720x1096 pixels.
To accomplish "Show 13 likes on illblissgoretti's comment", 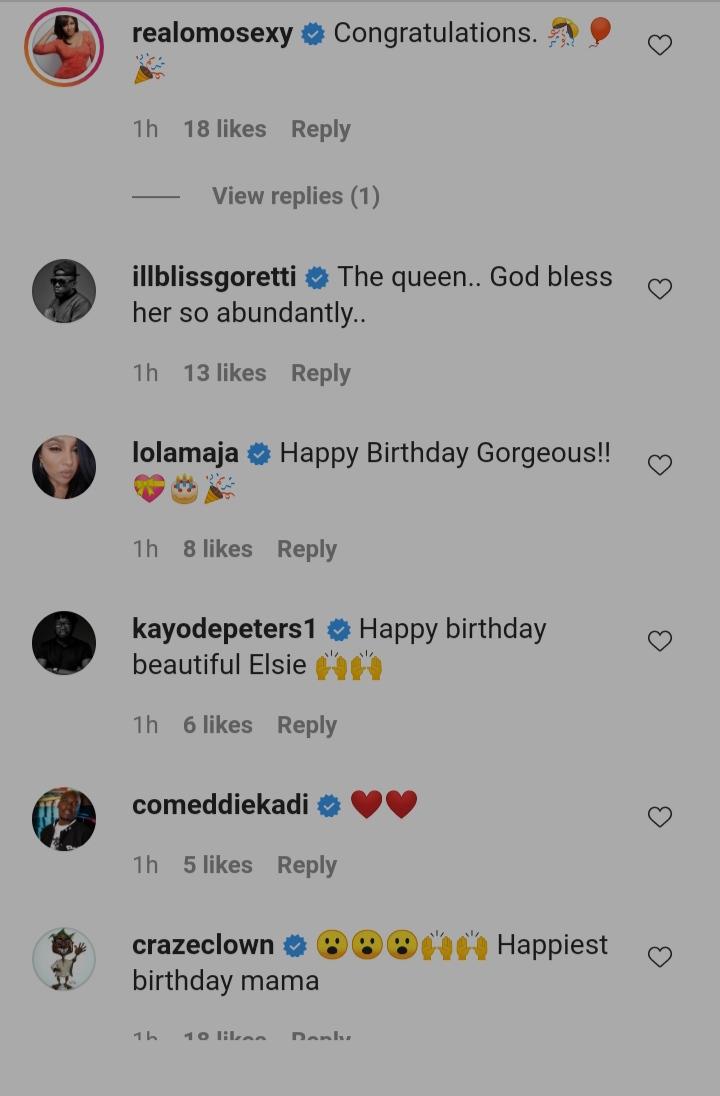I will point(224,373).
